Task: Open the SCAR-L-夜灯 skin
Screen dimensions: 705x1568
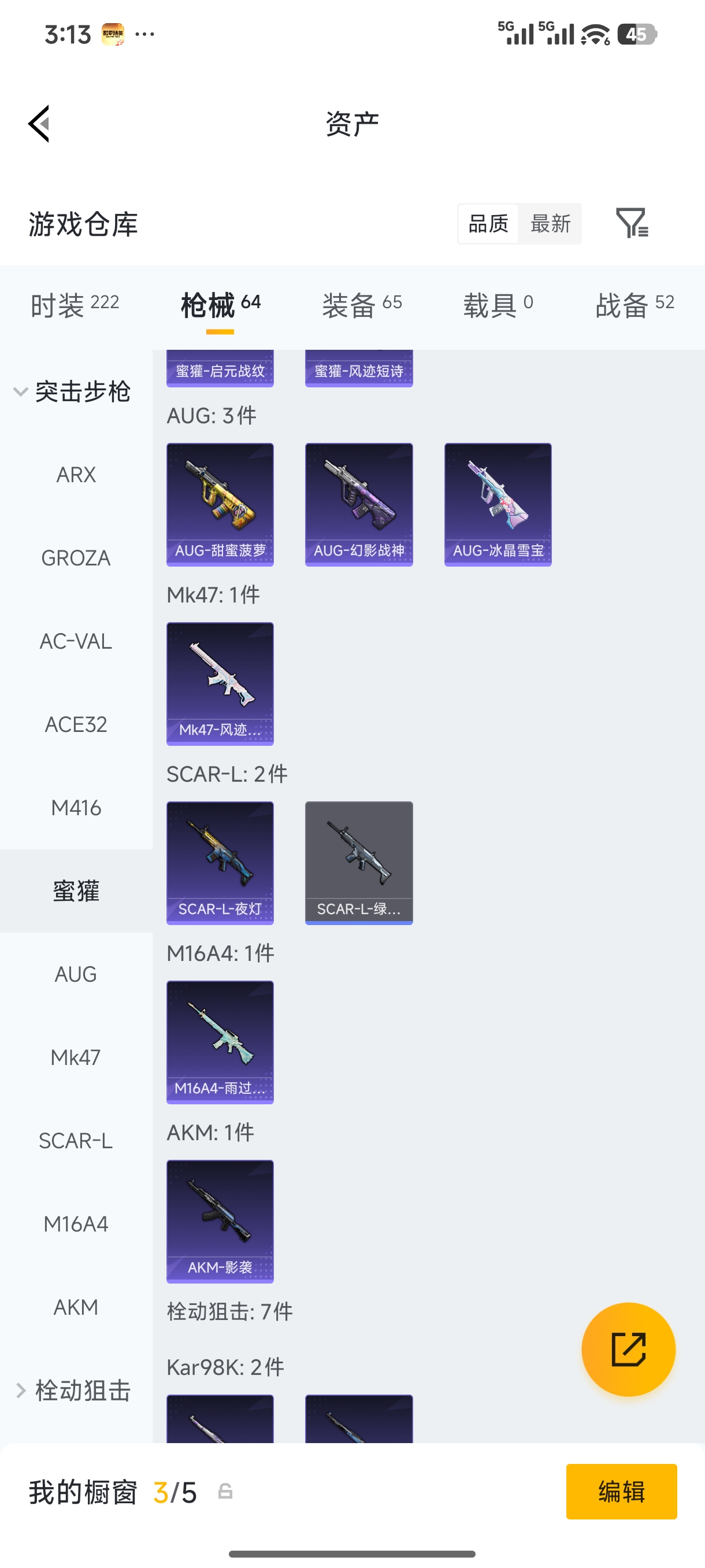Action: pos(220,863)
